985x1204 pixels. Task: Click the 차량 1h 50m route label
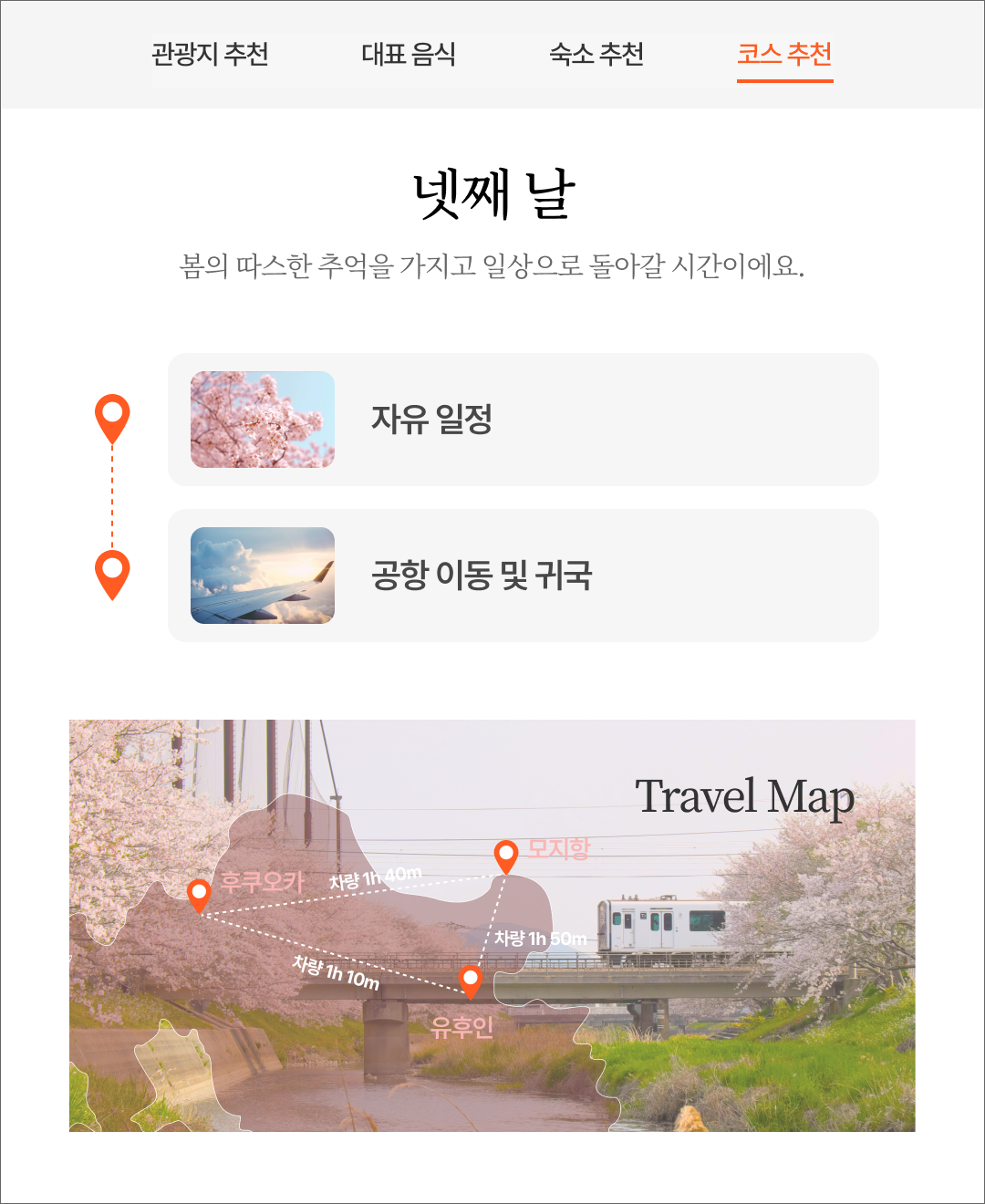click(542, 936)
